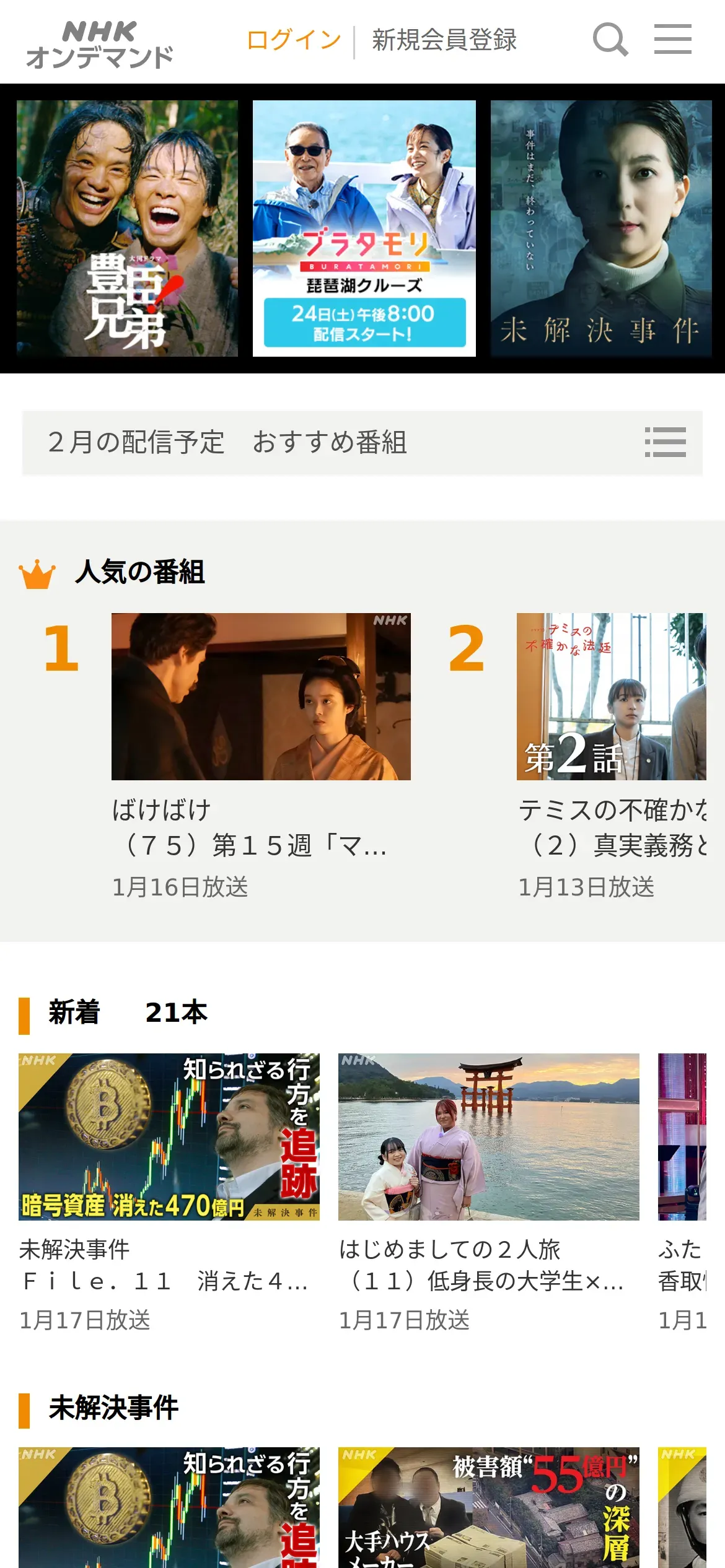Open the 豊臣兄弟 banner
725x1568 pixels.
tap(127, 229)
